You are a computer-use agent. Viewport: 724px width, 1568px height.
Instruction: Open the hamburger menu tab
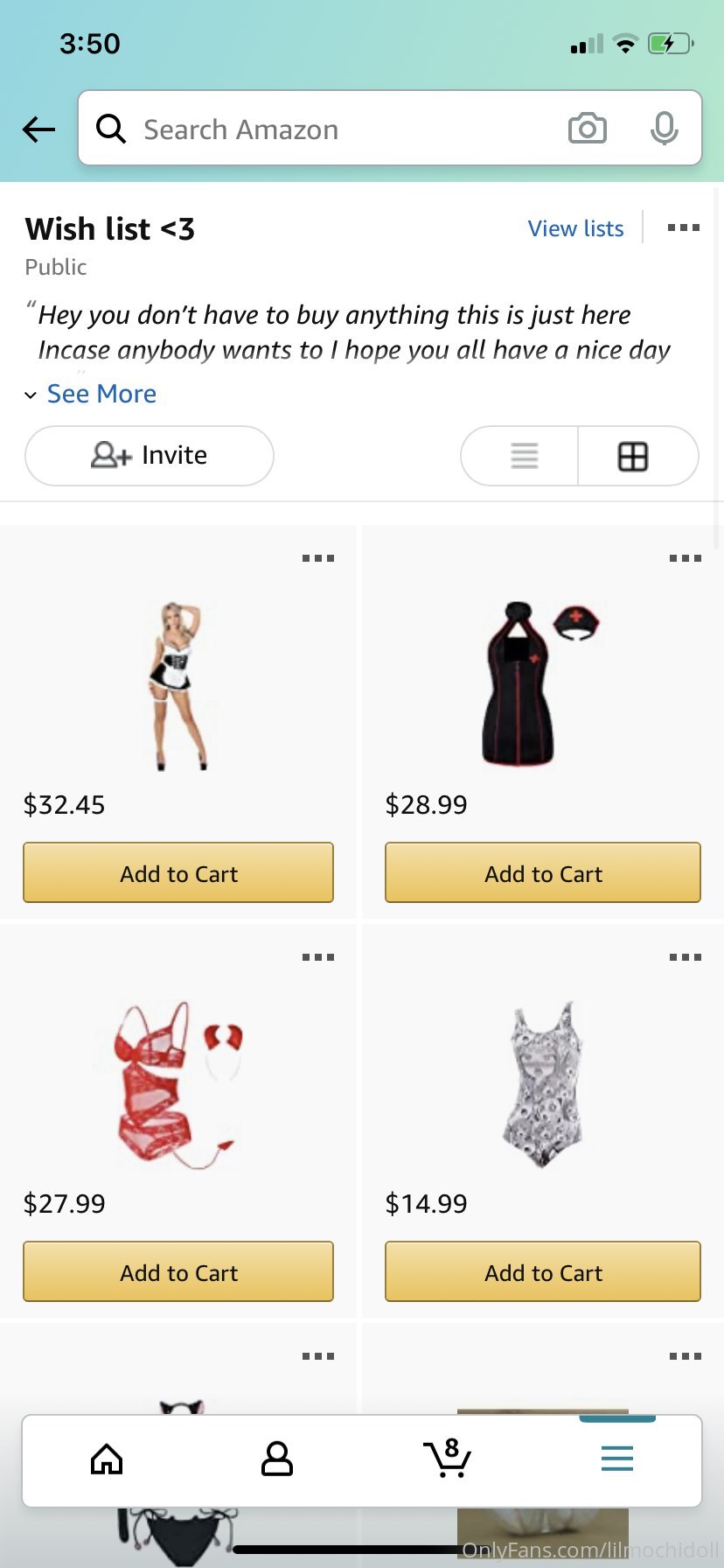pos(617,1459)
